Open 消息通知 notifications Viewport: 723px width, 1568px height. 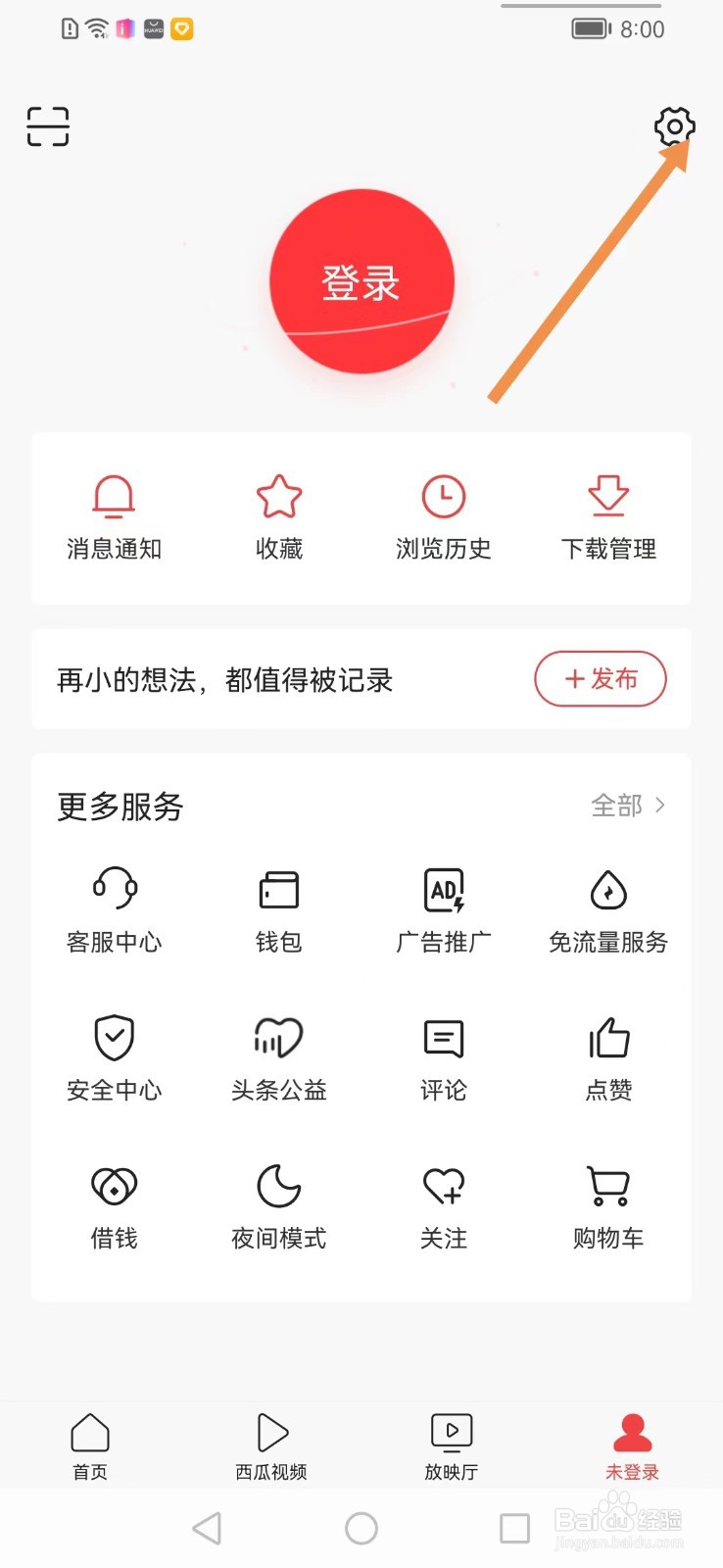[x=114, y=517]
